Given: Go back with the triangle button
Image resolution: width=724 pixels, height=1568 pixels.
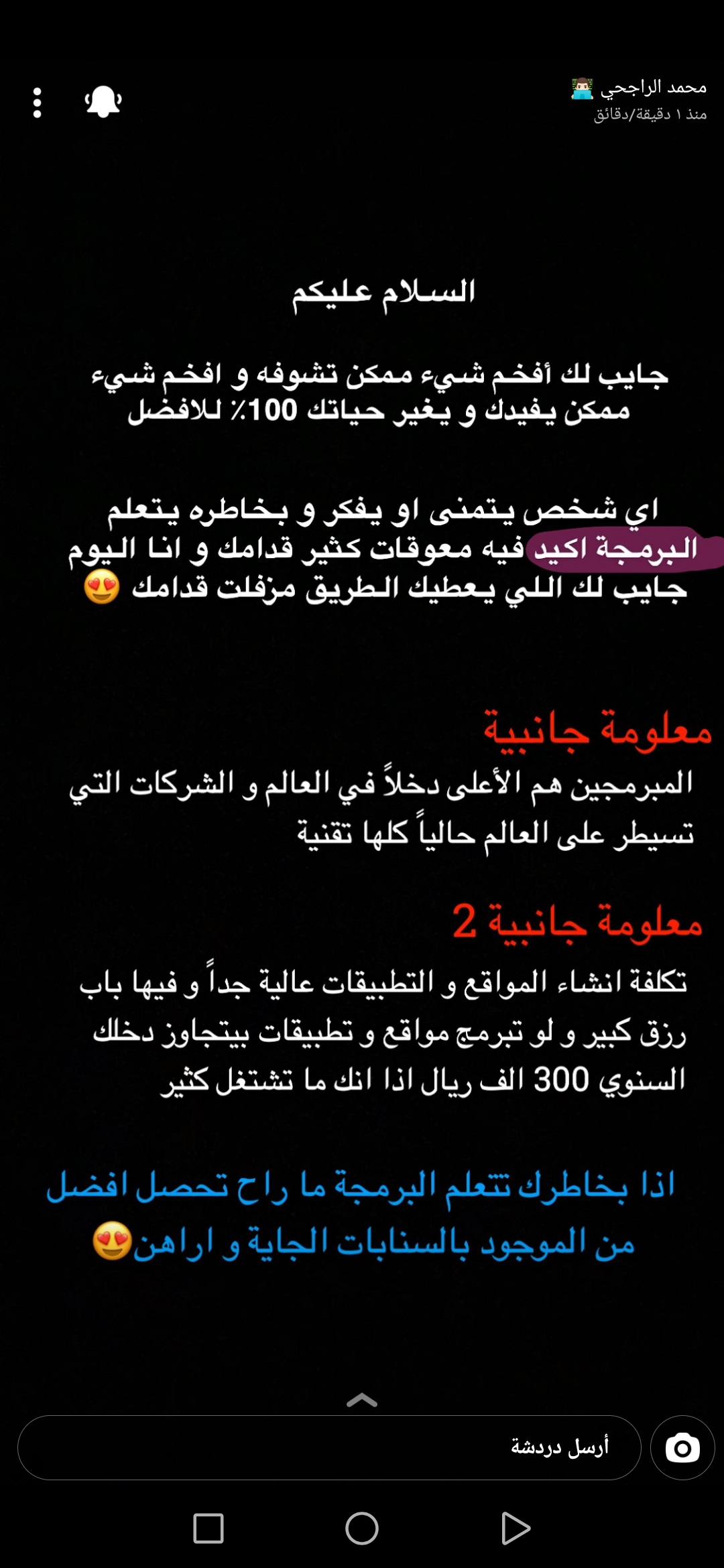Looking at the screenshot, I should [x=515, y=1528].
